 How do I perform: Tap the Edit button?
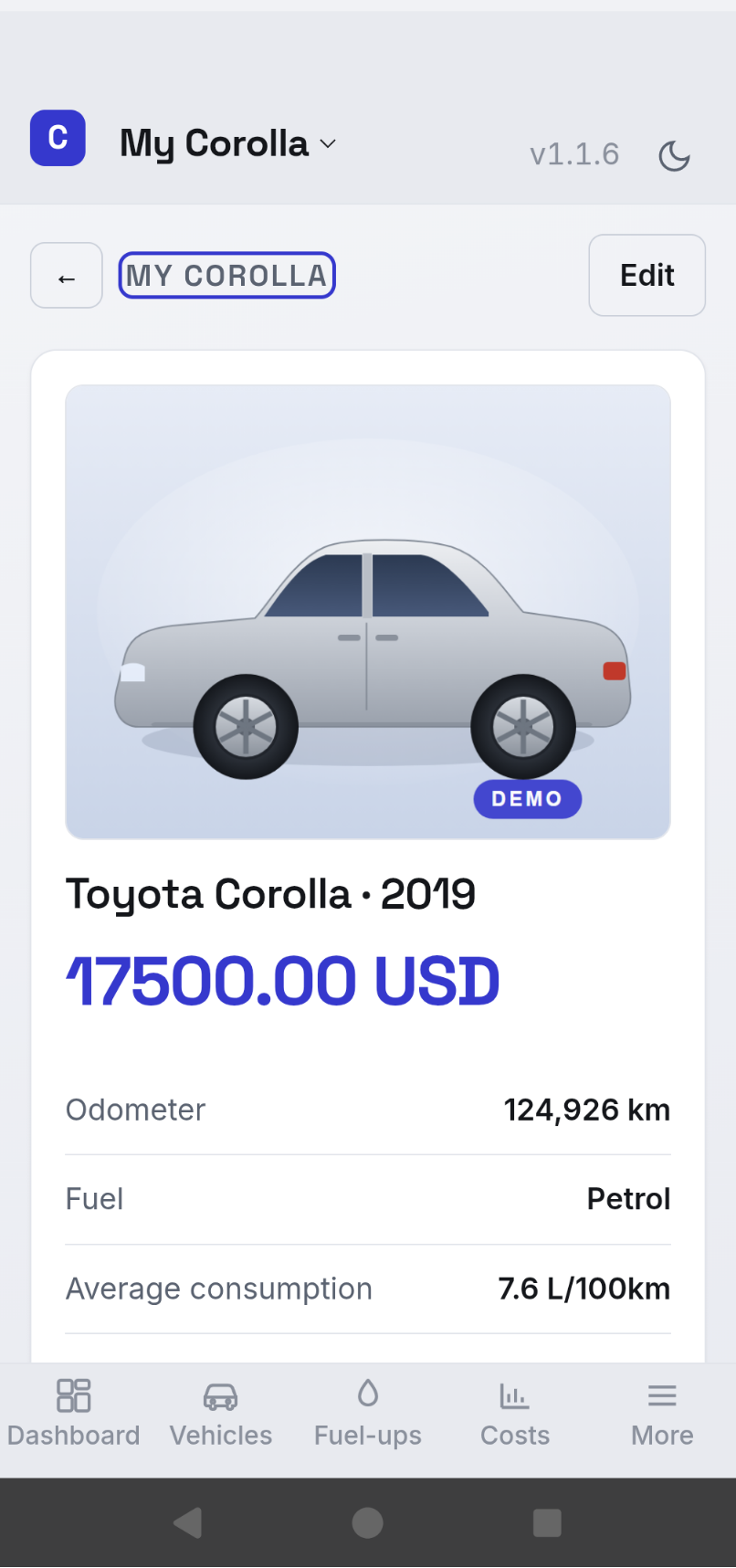[x=647, y=276]
